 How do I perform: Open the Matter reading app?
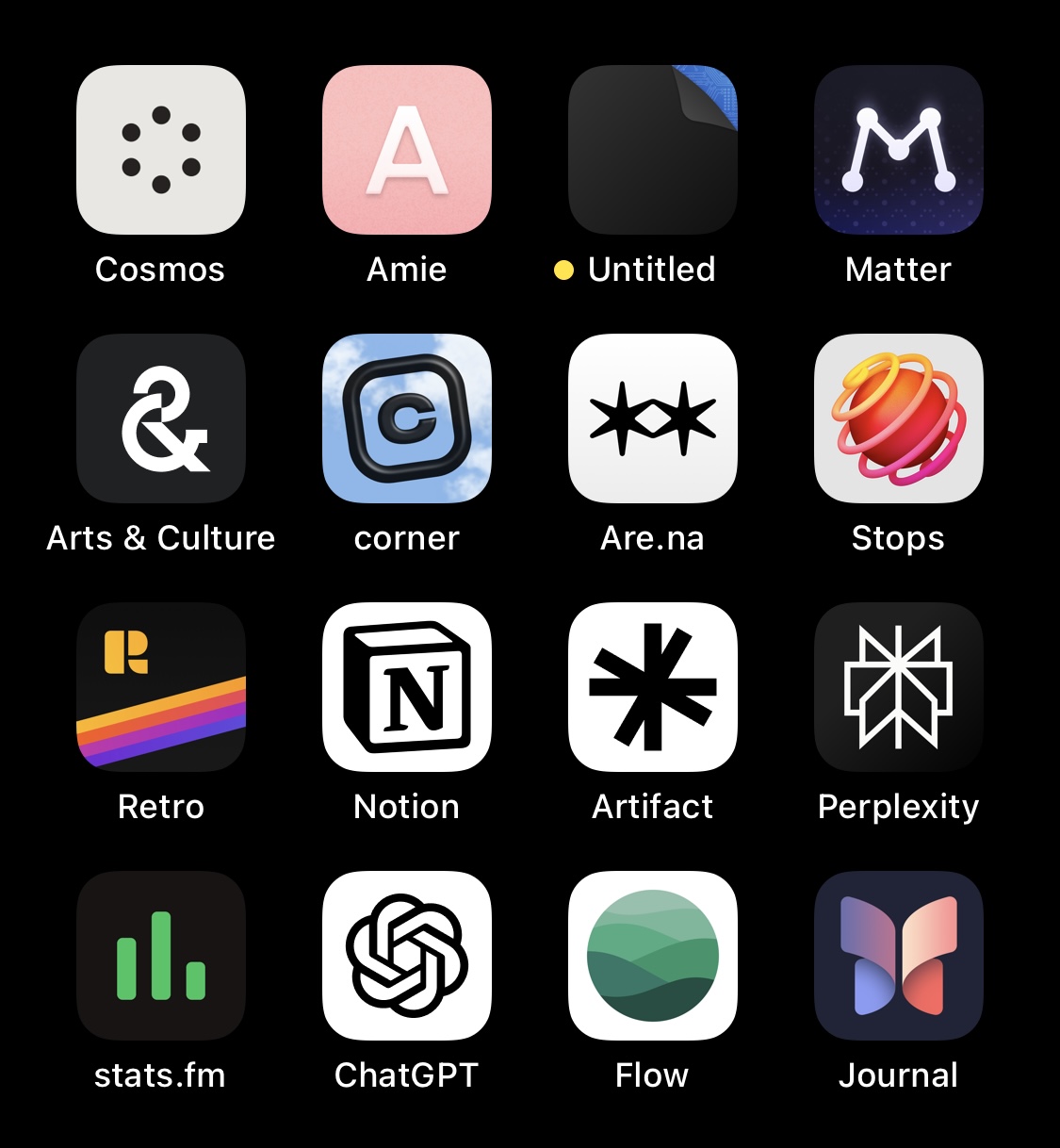(x=898, y=151)
